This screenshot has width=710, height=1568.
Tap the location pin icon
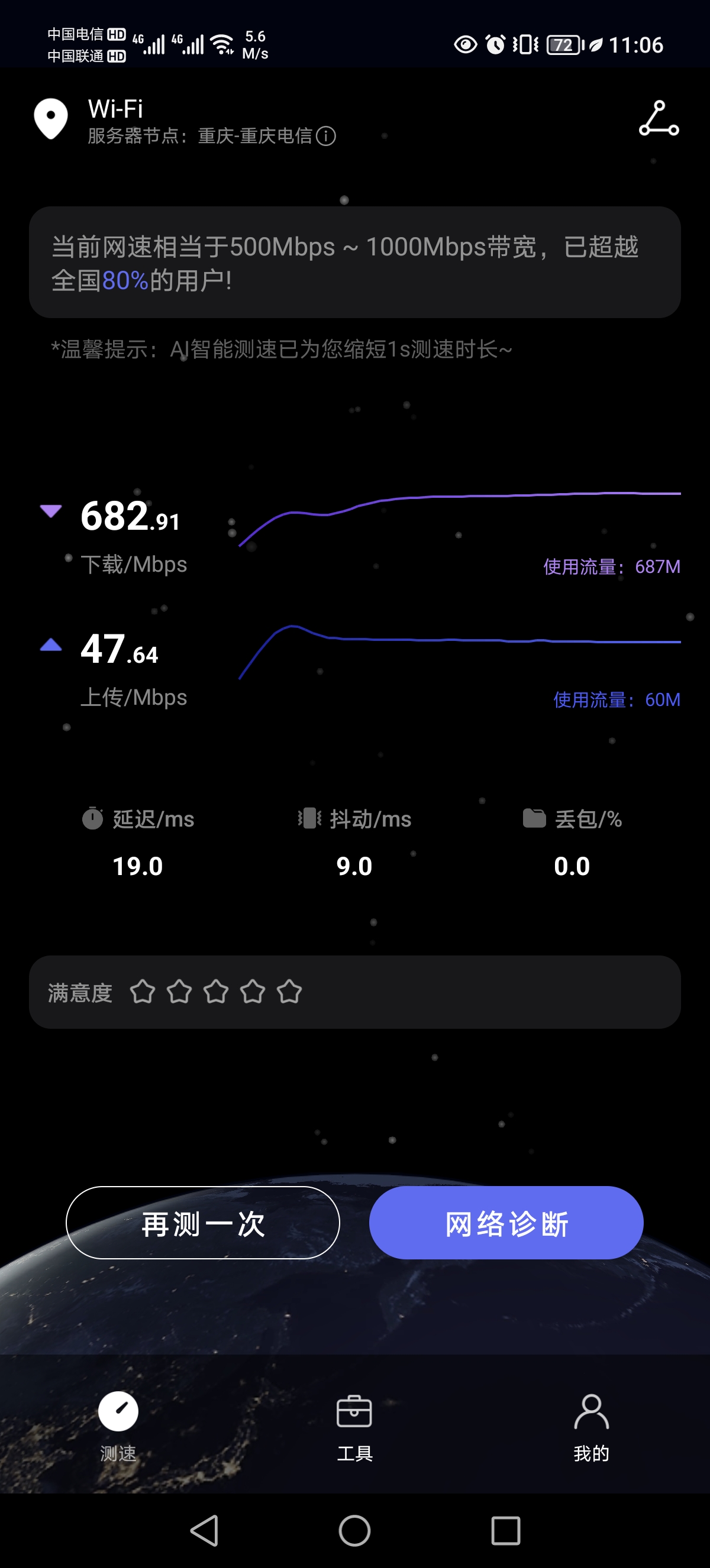(51, 118)
